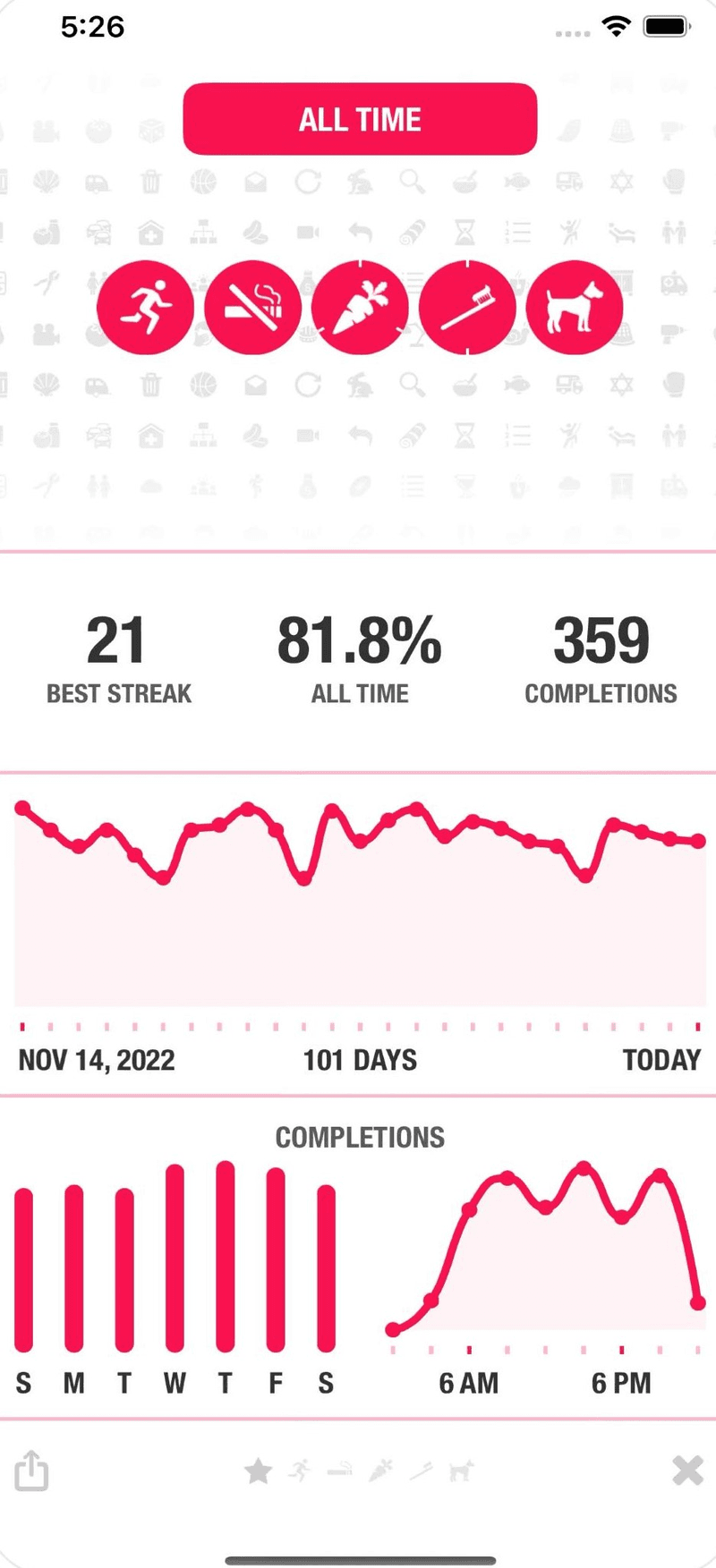
Task: Select the no-smoking habit icon
Action: coord(252,306)
